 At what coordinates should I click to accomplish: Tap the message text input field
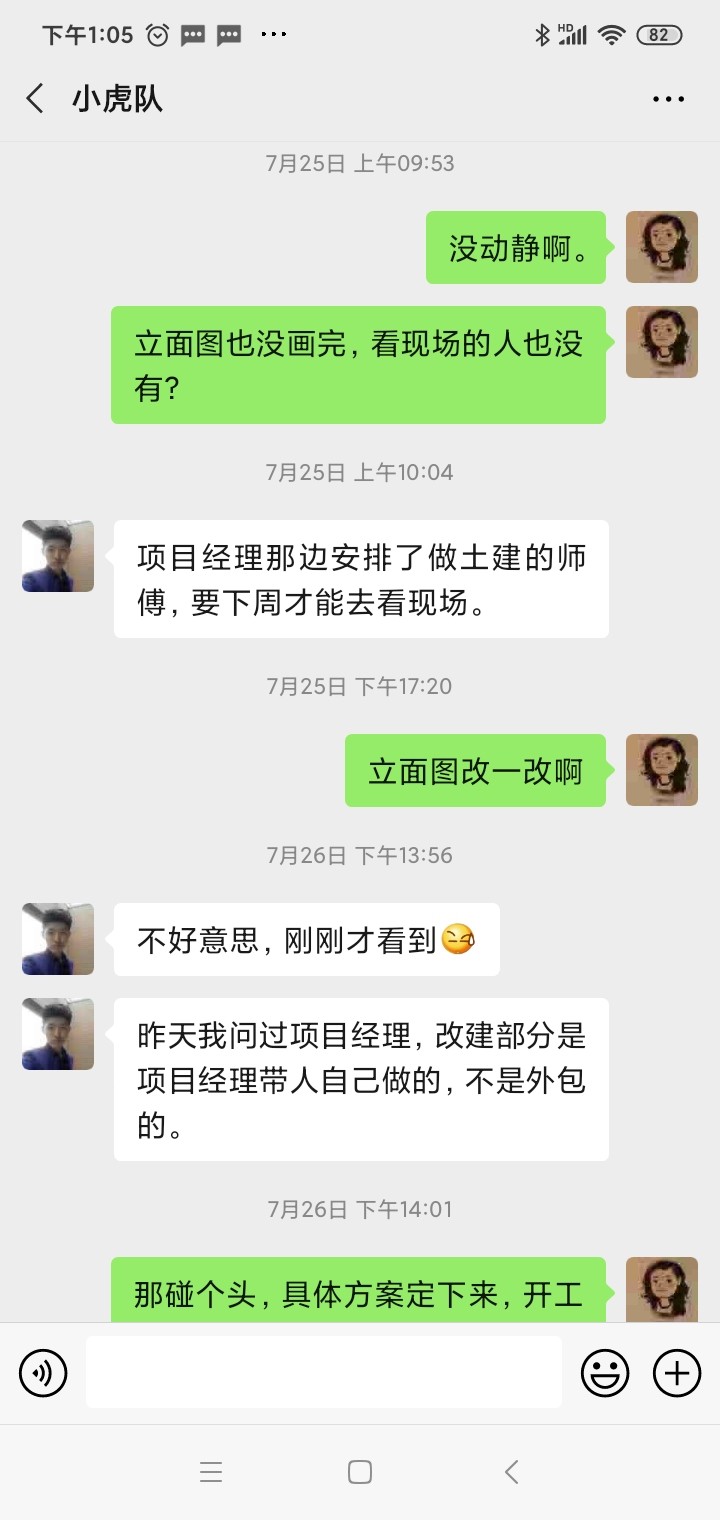323,1372
